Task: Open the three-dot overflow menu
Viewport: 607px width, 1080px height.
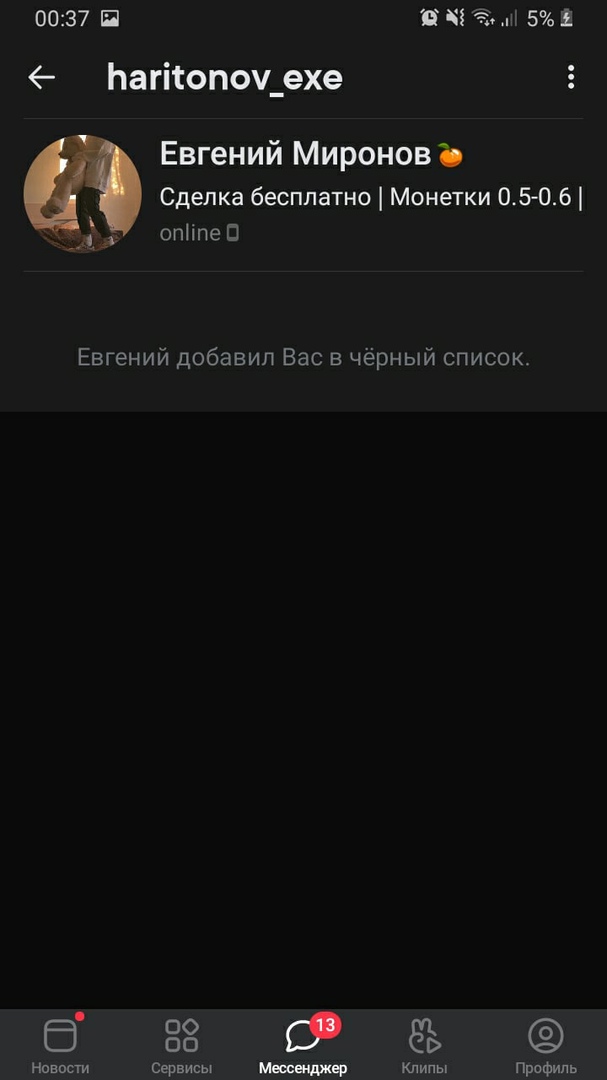Action: coord(570,77)
